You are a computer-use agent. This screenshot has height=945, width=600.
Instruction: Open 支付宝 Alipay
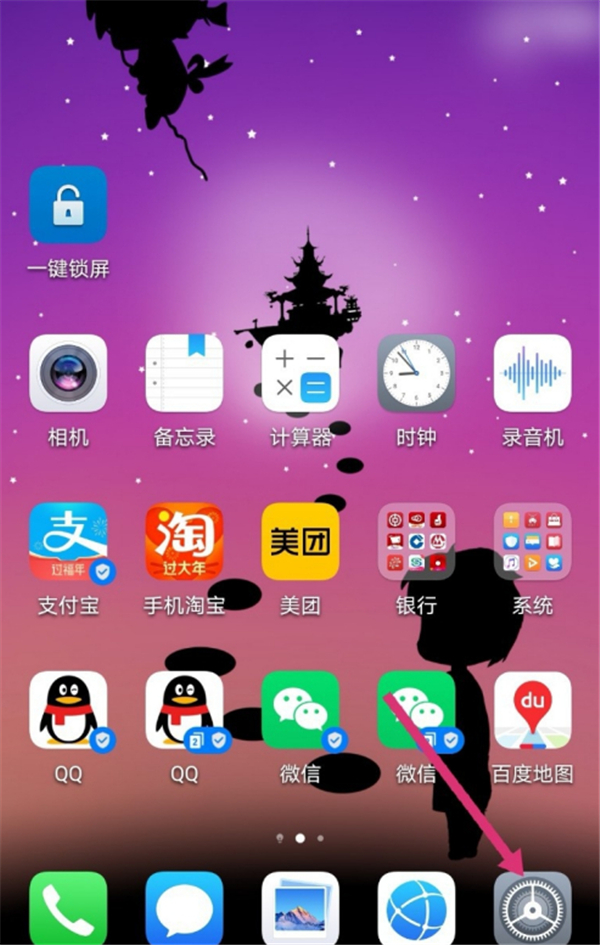68,542
